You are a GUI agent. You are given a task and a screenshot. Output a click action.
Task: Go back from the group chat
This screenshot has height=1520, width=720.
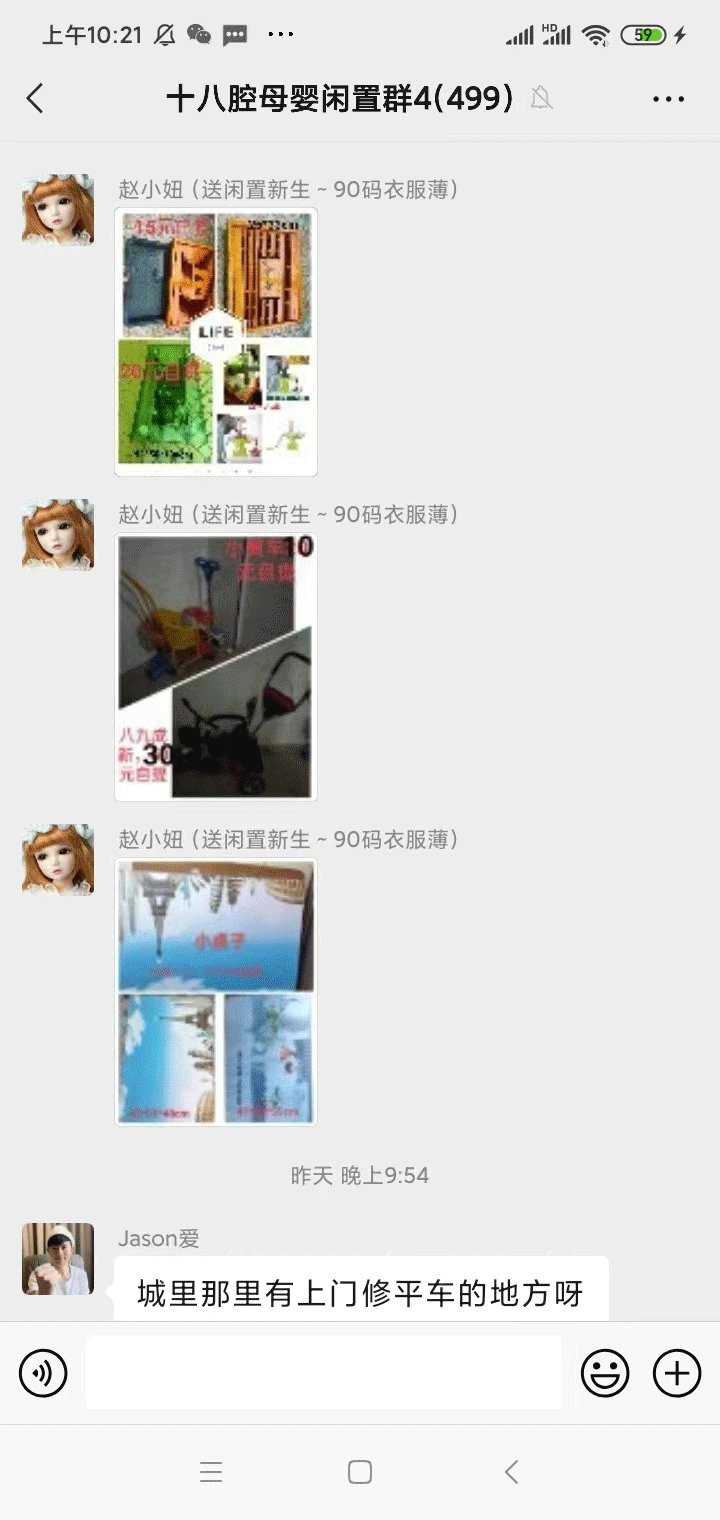click(35, 98)
